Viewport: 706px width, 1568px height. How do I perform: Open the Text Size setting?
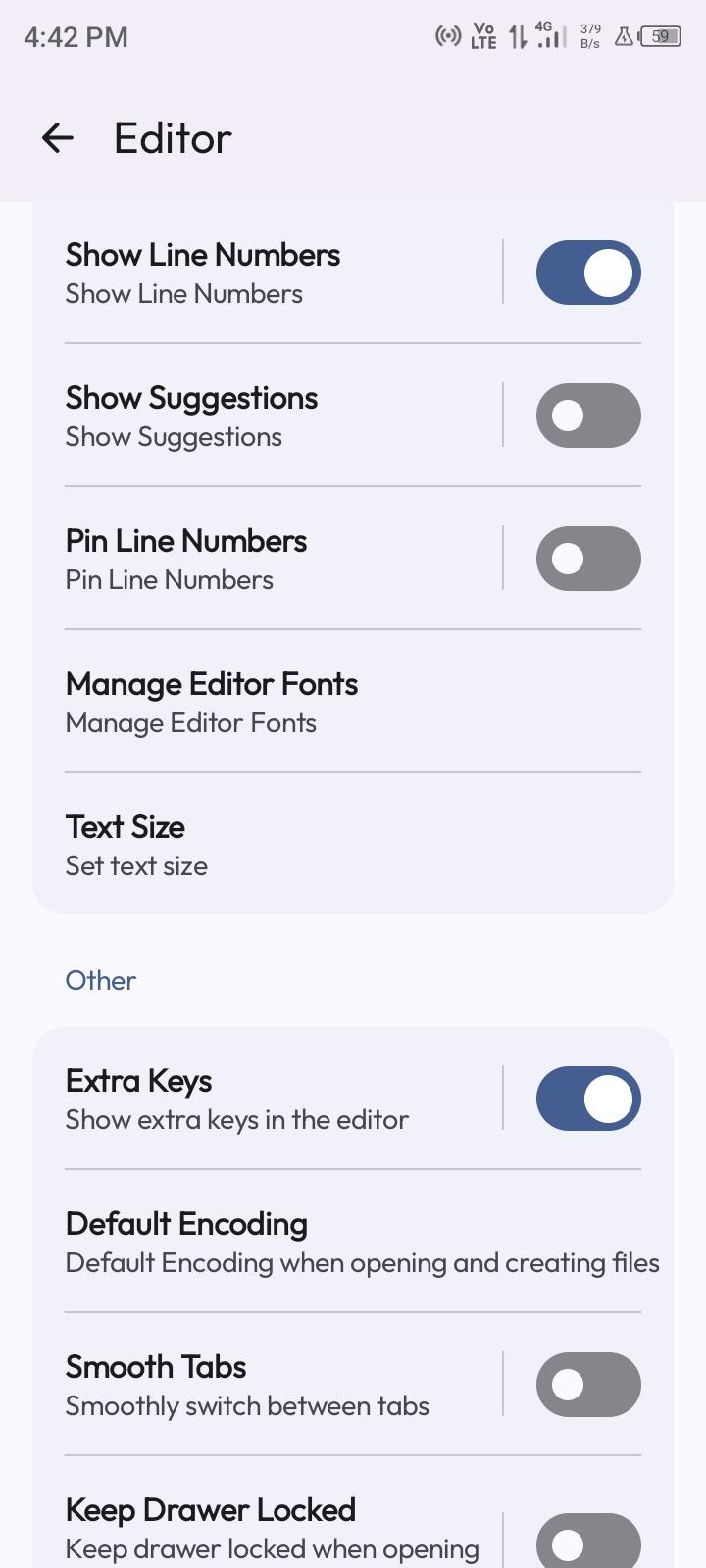pos(137,845)
